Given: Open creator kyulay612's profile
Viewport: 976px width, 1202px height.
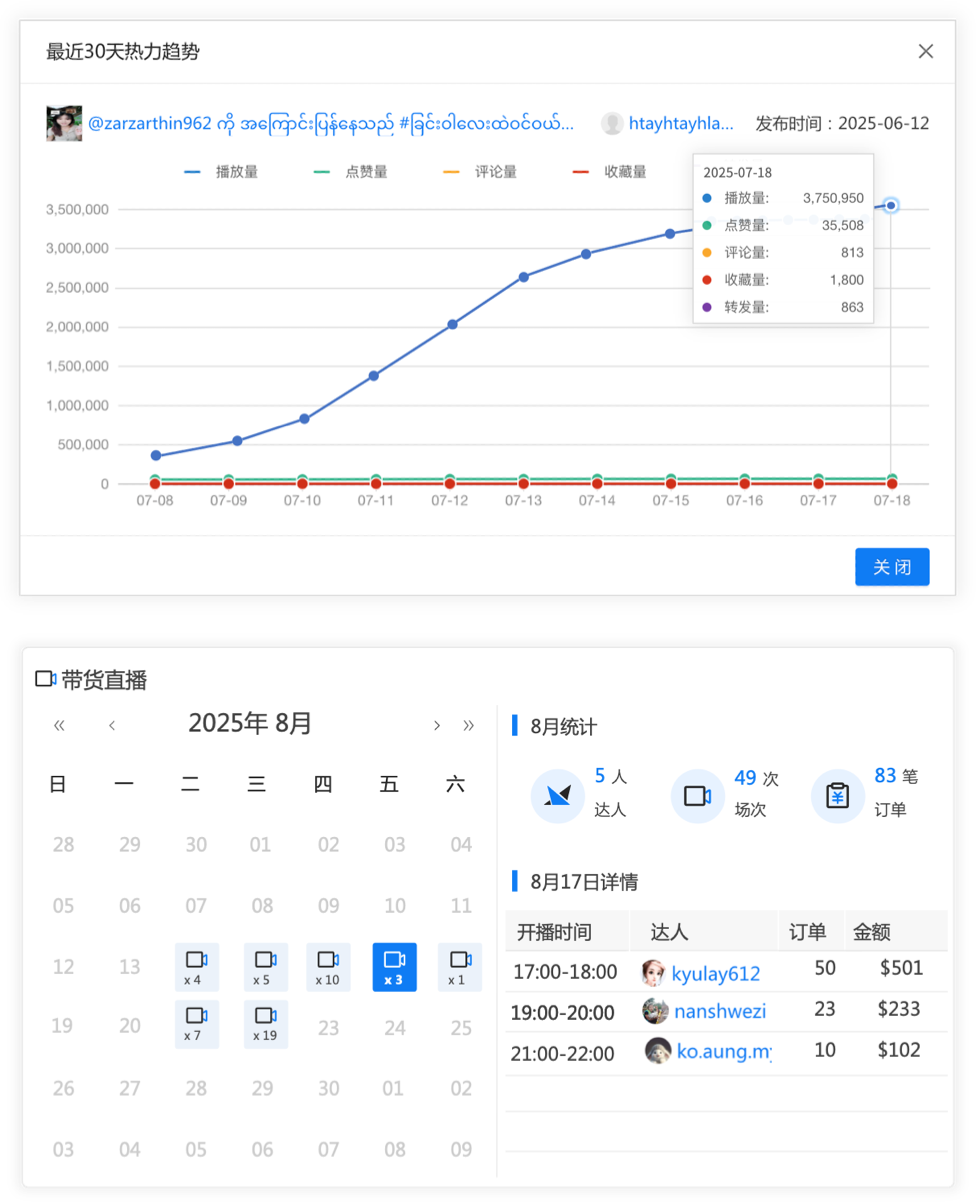Looking at the screenshot, I should coord(715,974).
